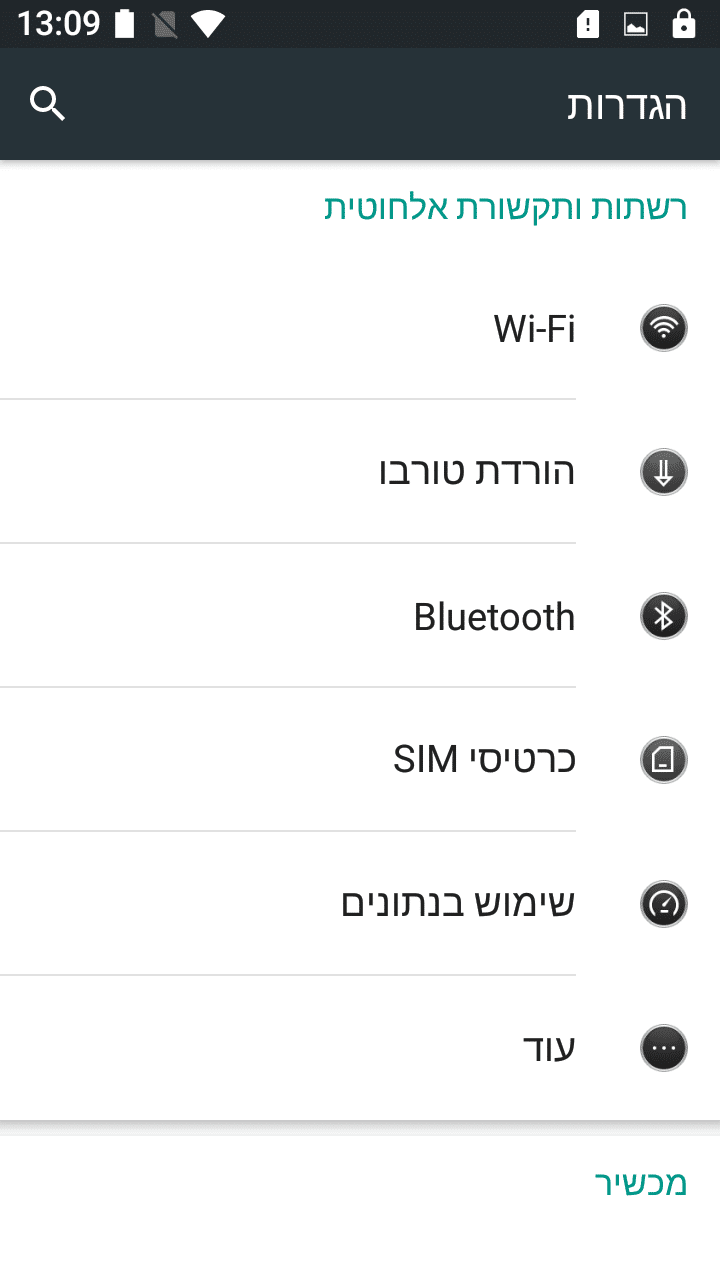Tap עוד (More) network options
The width and height of the screenshot is (720, 1280).
coord(549,1048)
